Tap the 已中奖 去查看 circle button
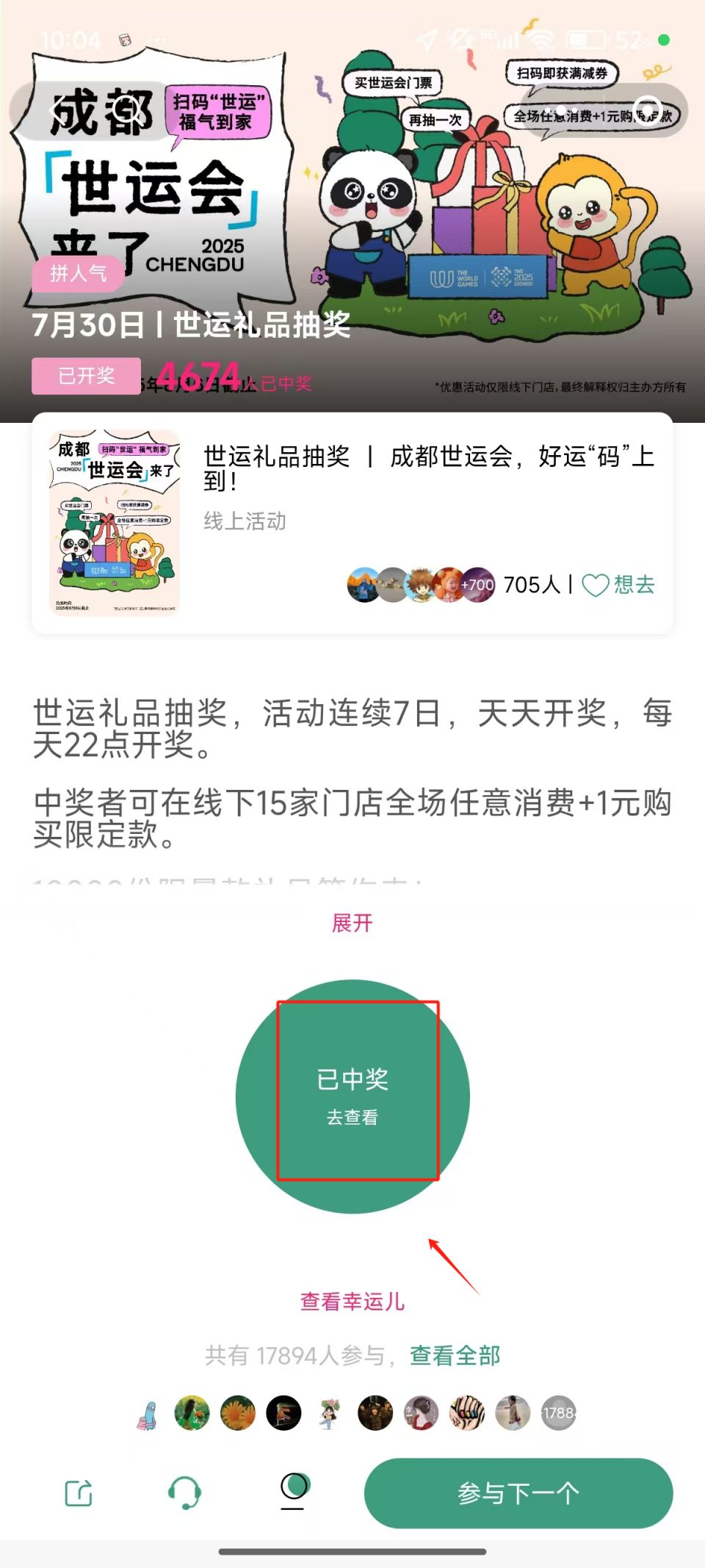Viewport: 705px width, 1568px height. 352,1095
